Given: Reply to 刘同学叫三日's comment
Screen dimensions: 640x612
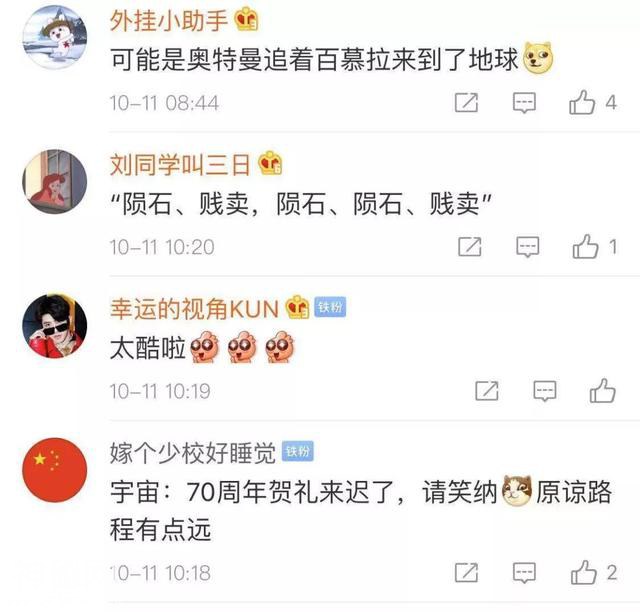Looking at the screenshot, I should (526, 246).
